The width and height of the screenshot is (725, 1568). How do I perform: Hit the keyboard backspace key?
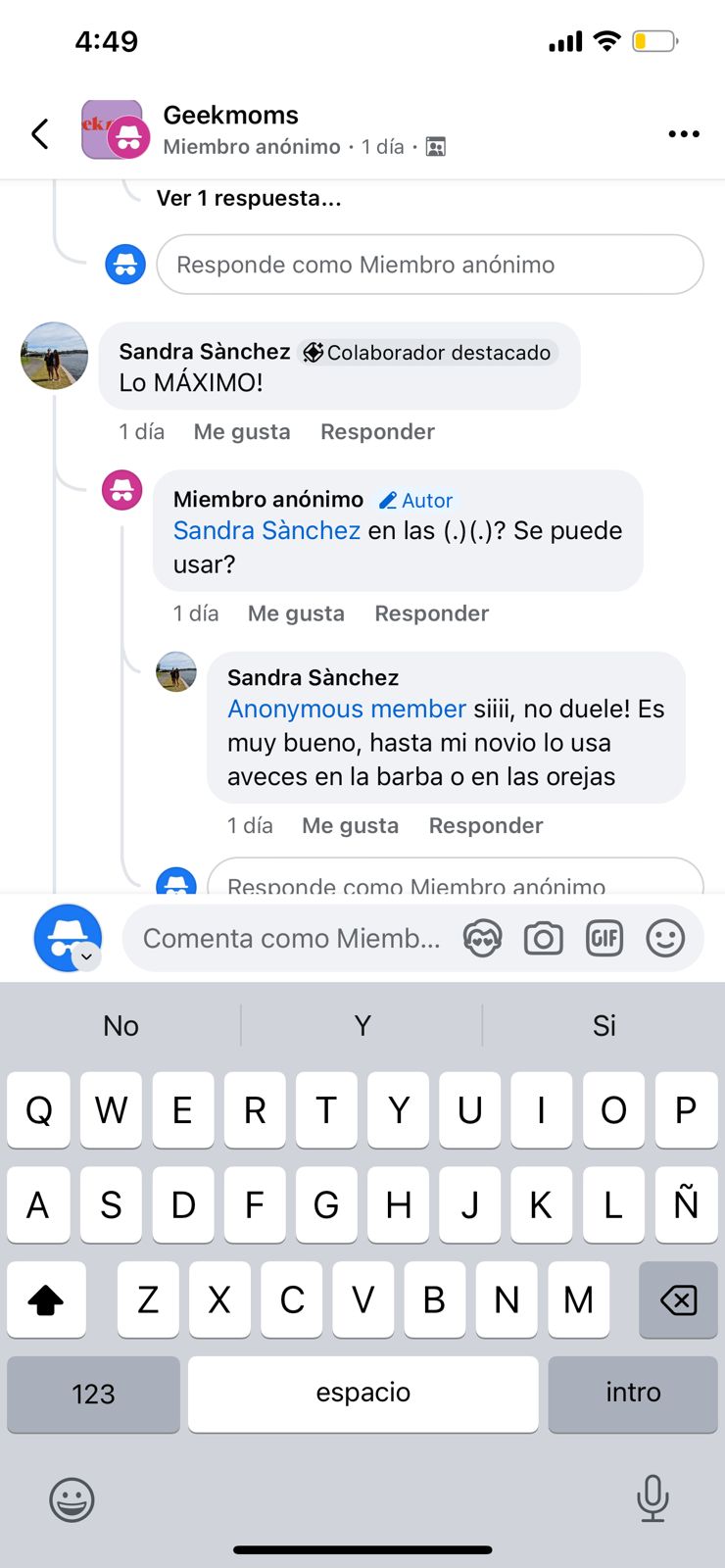pos(678,1300)
